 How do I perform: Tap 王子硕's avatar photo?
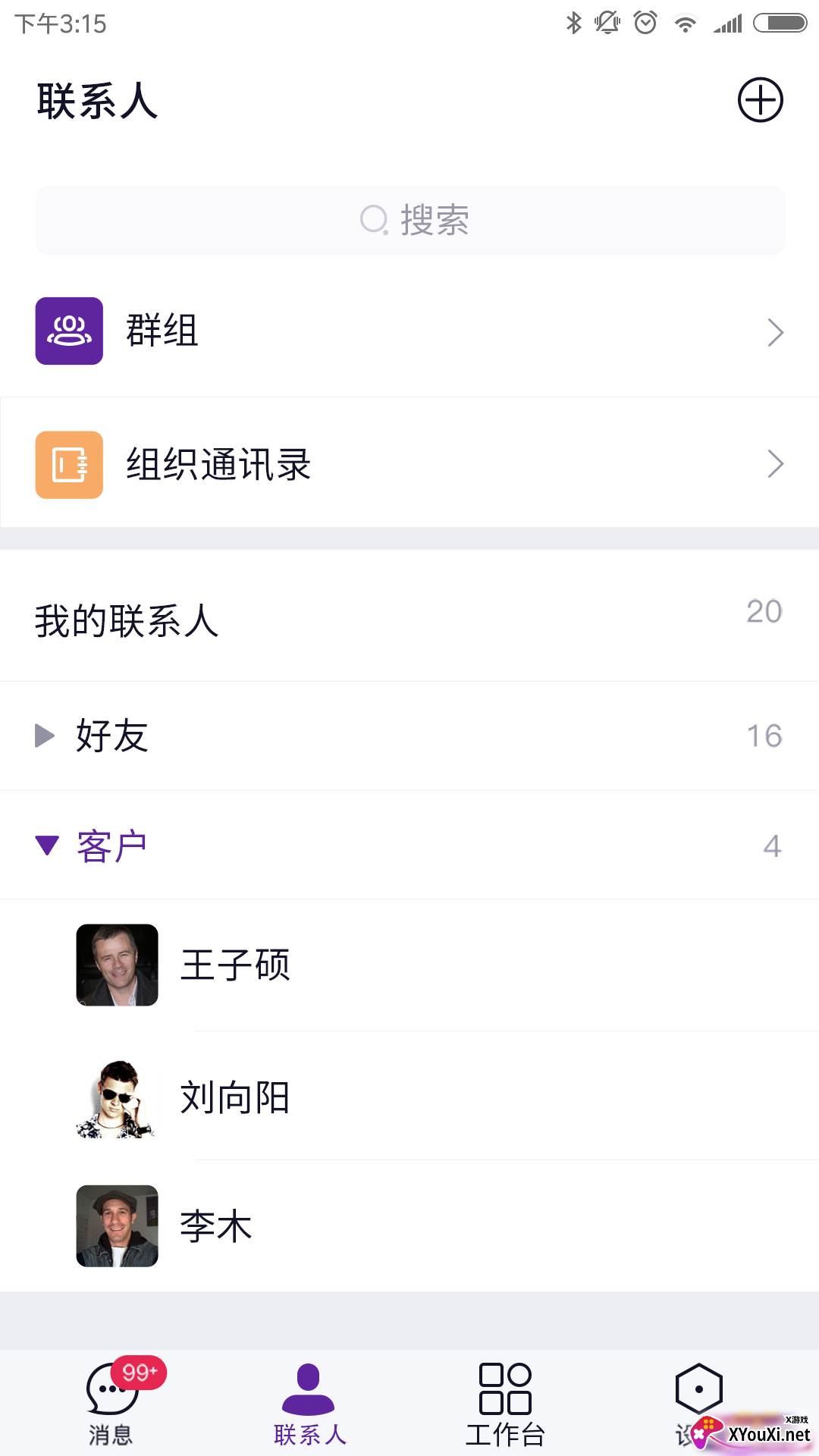117,964
